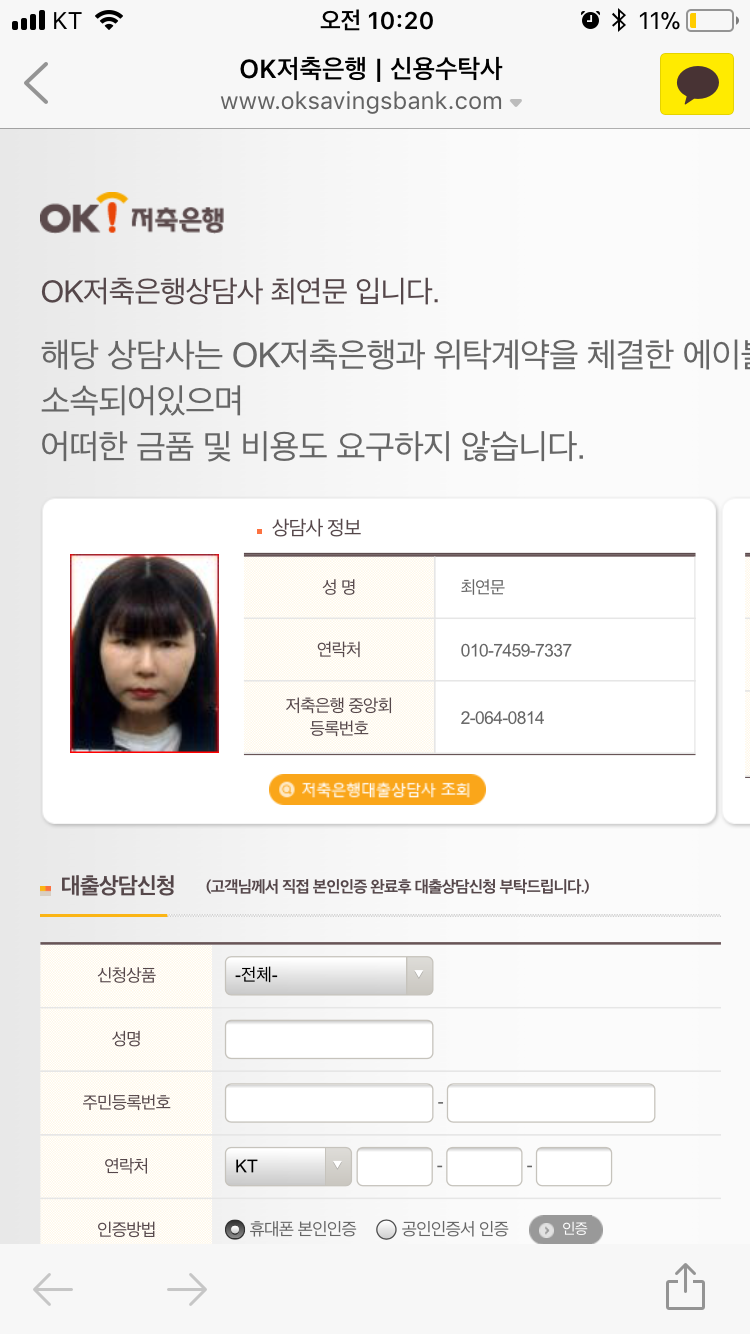Viewport: 750px width, 1334px height.
Task: Open the KT carrier dropdown
Action: pos(288,1166)
